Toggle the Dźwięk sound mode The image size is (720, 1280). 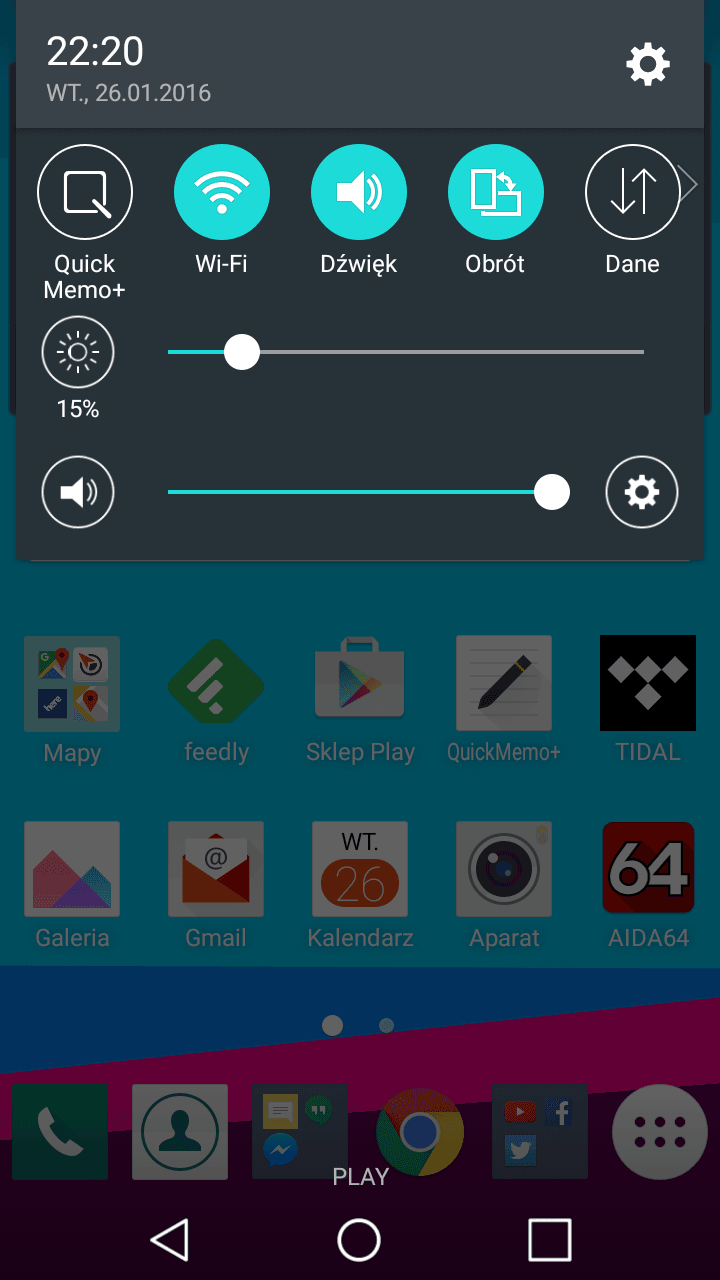coord(359,193)
